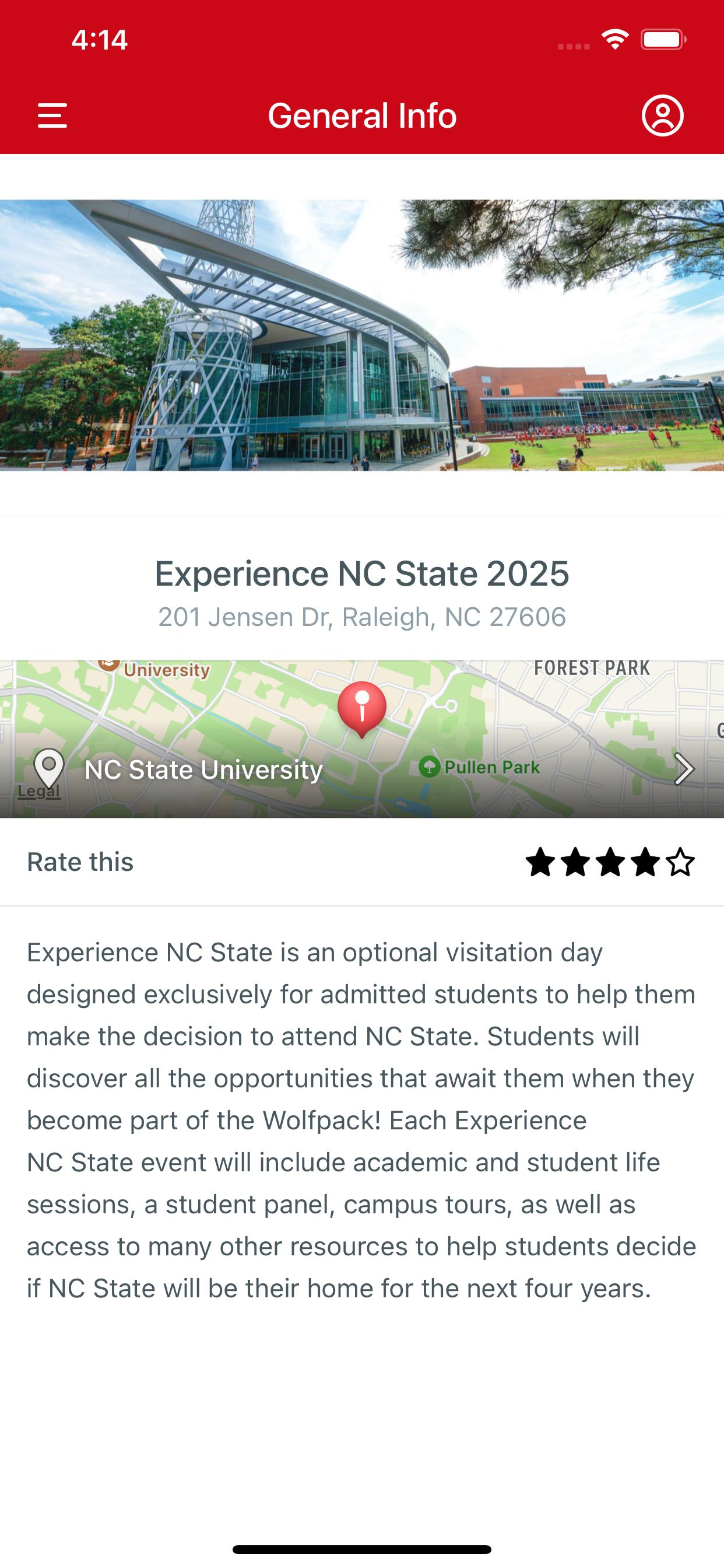Tap the NC State University map label
The height and width of the screenshot is (1568, 724).
point(203,769)
